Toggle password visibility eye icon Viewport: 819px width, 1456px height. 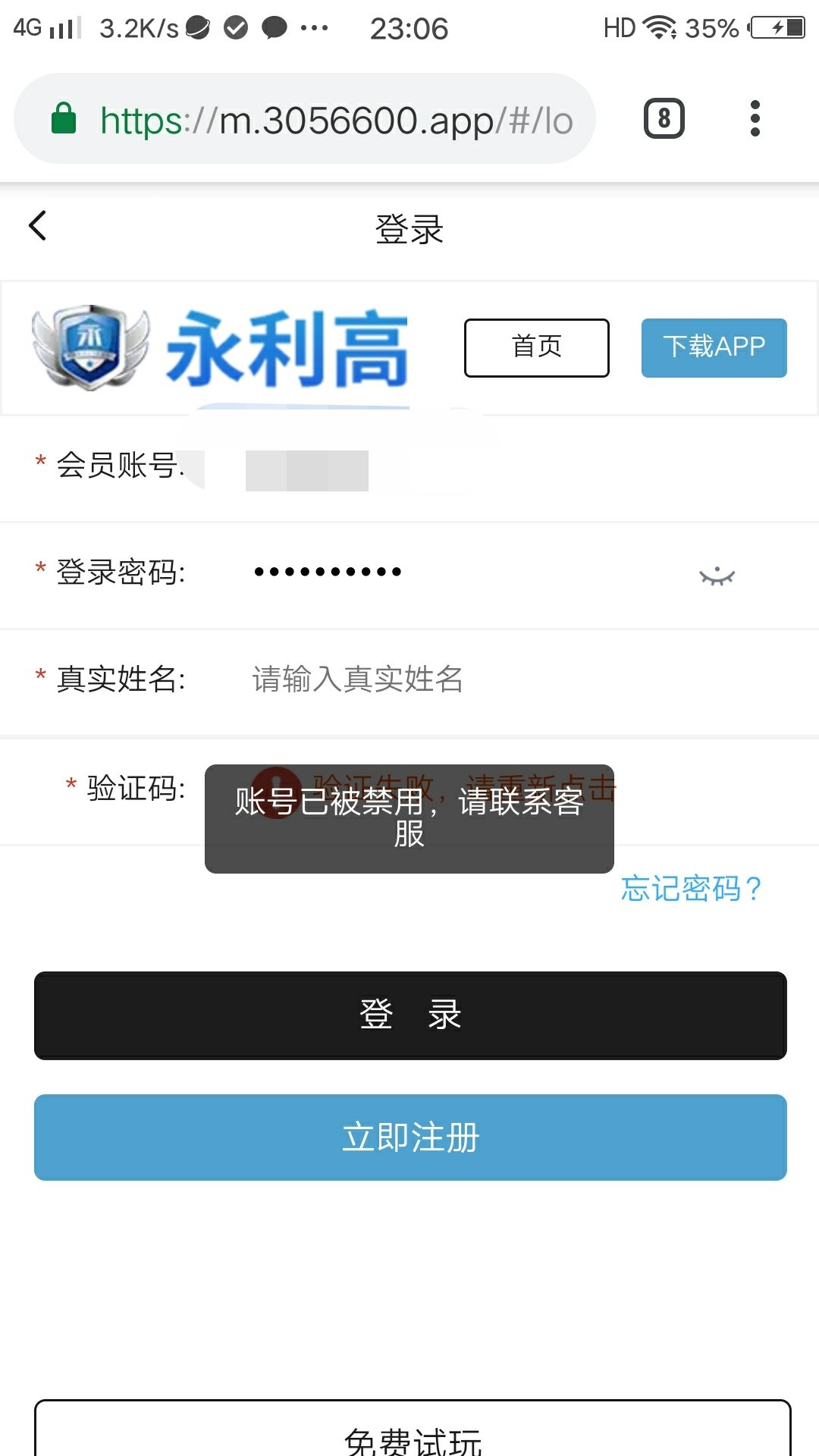(717, 577)
